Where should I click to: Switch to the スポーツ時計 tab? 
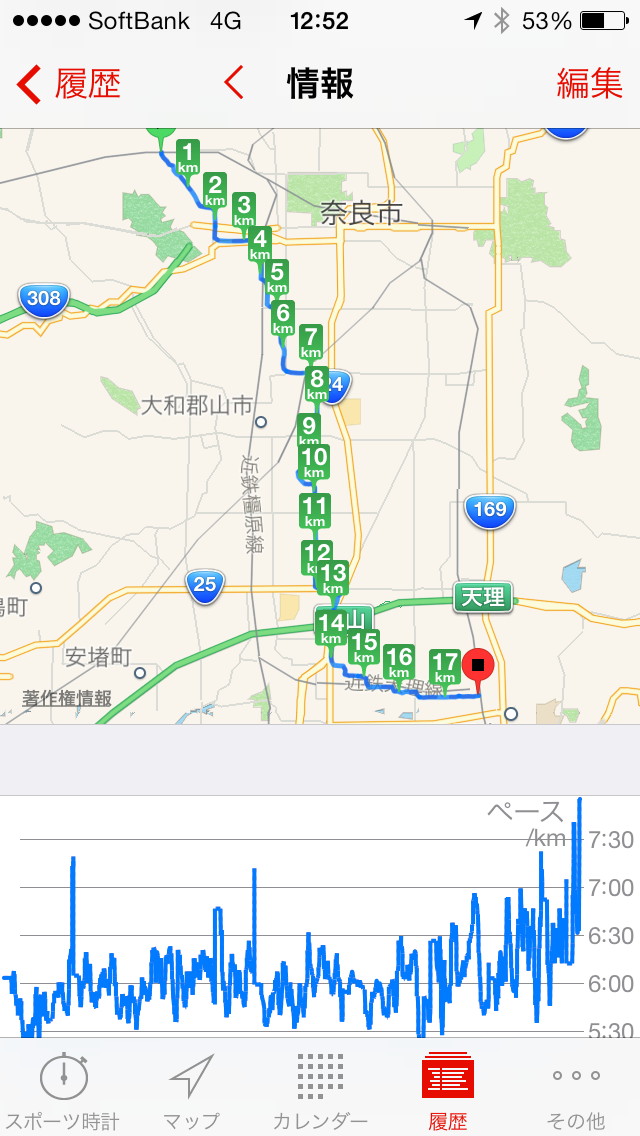tap(63, 1089)
